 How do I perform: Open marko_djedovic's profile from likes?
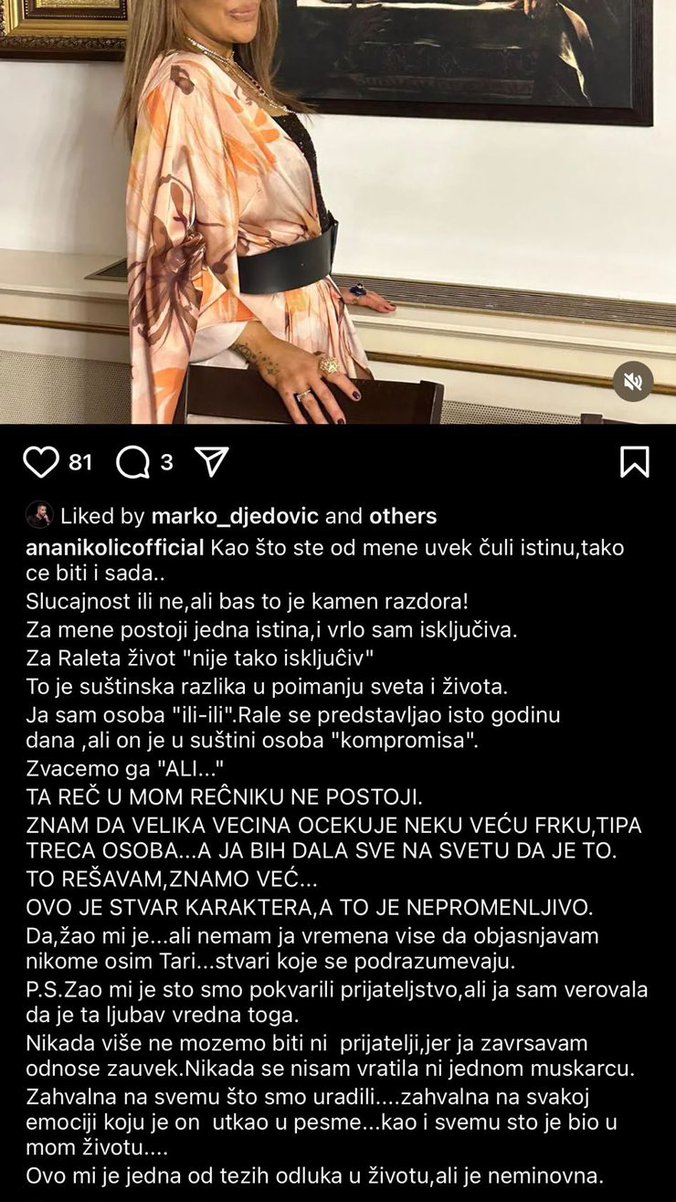coord(235,517)
